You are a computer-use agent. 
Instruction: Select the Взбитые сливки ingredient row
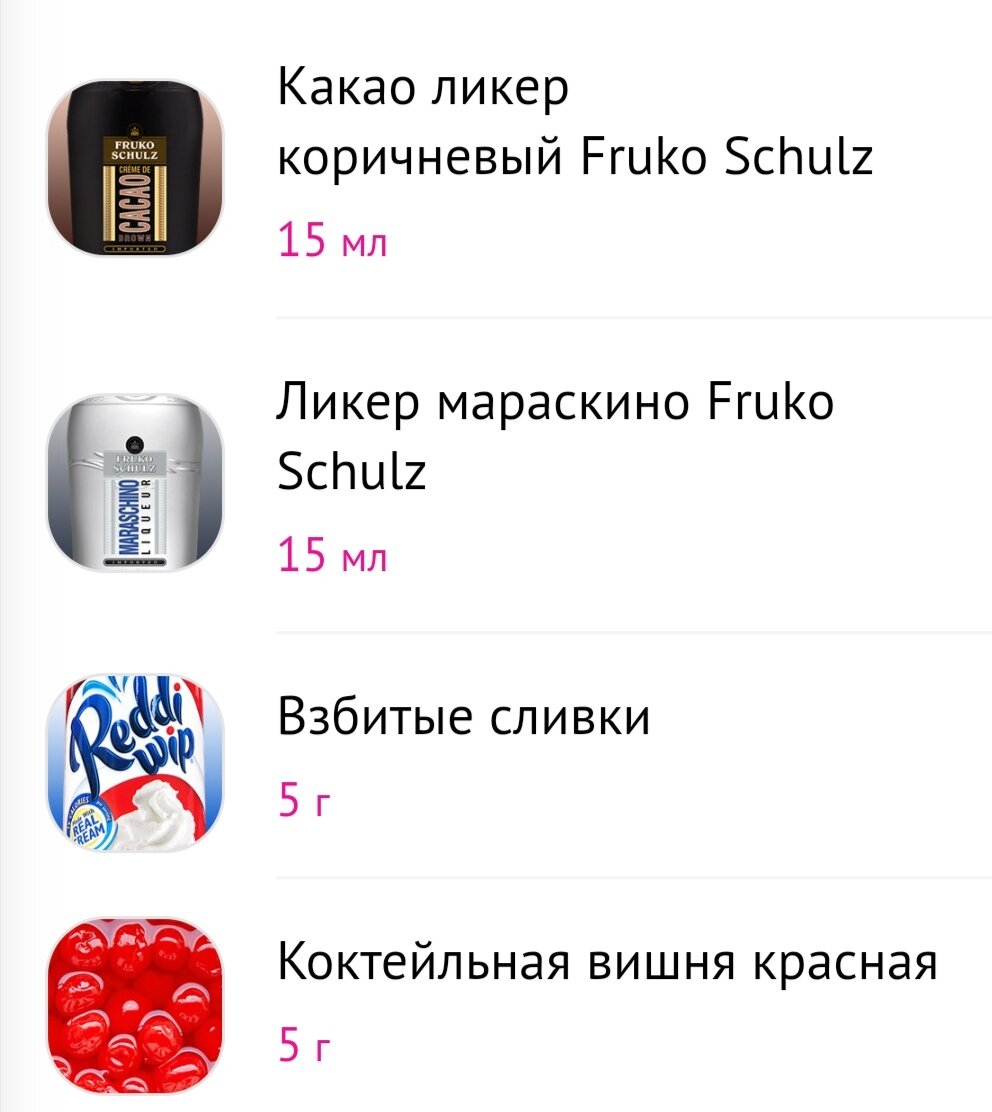pyautogui.click(x=464, y=717)
